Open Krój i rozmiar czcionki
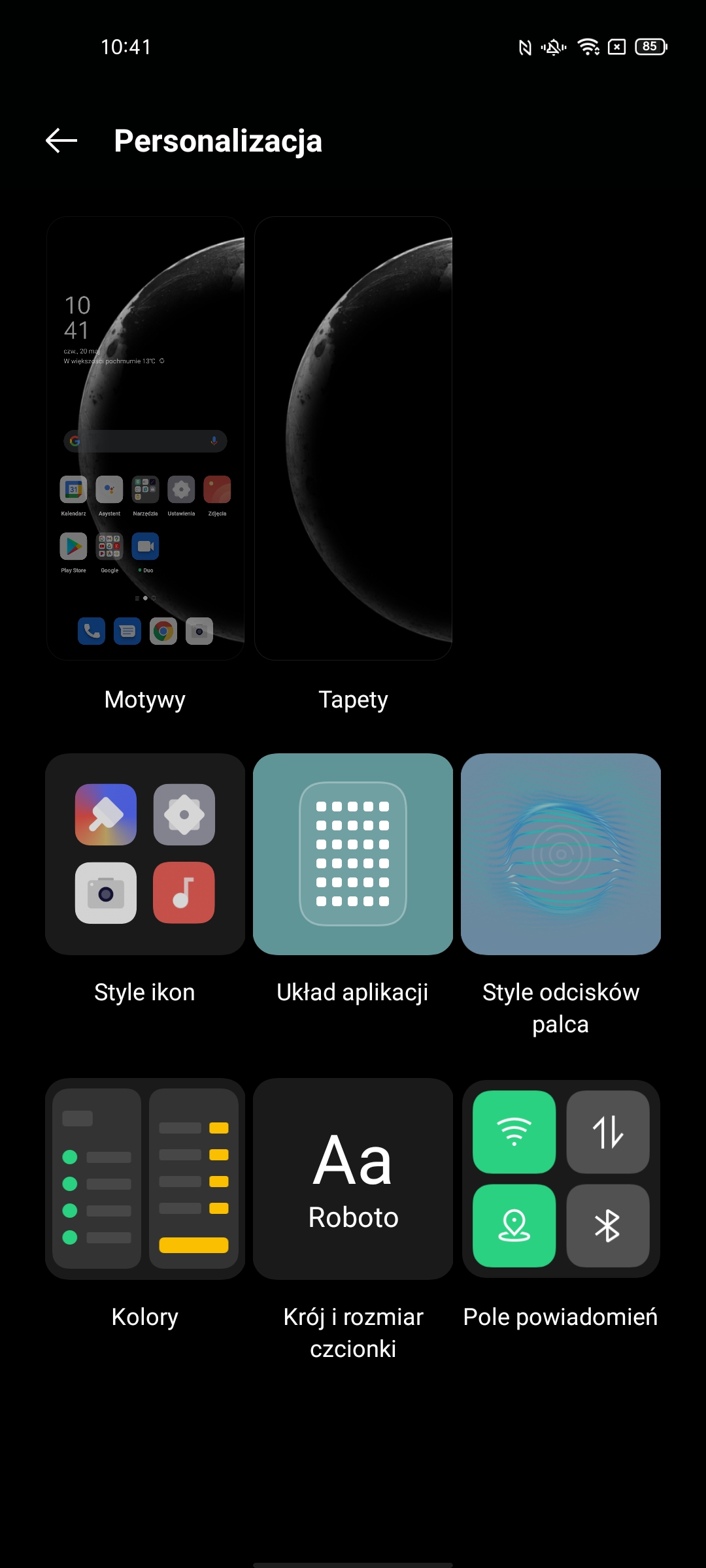Image resolution: width=706 pixels, height=1568 pixels. click(353, 1179)
